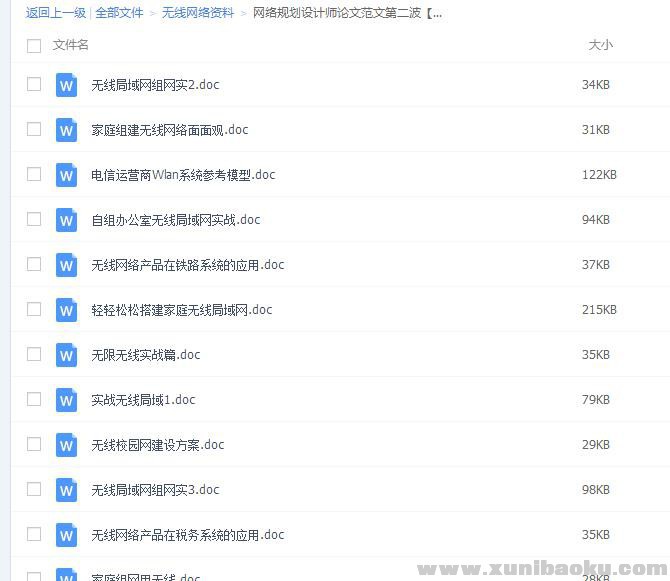Viewport: 670px width, 581px height.
Task: Open file 无线局域网组网实2.doc
Action: (x=155, y=85)
